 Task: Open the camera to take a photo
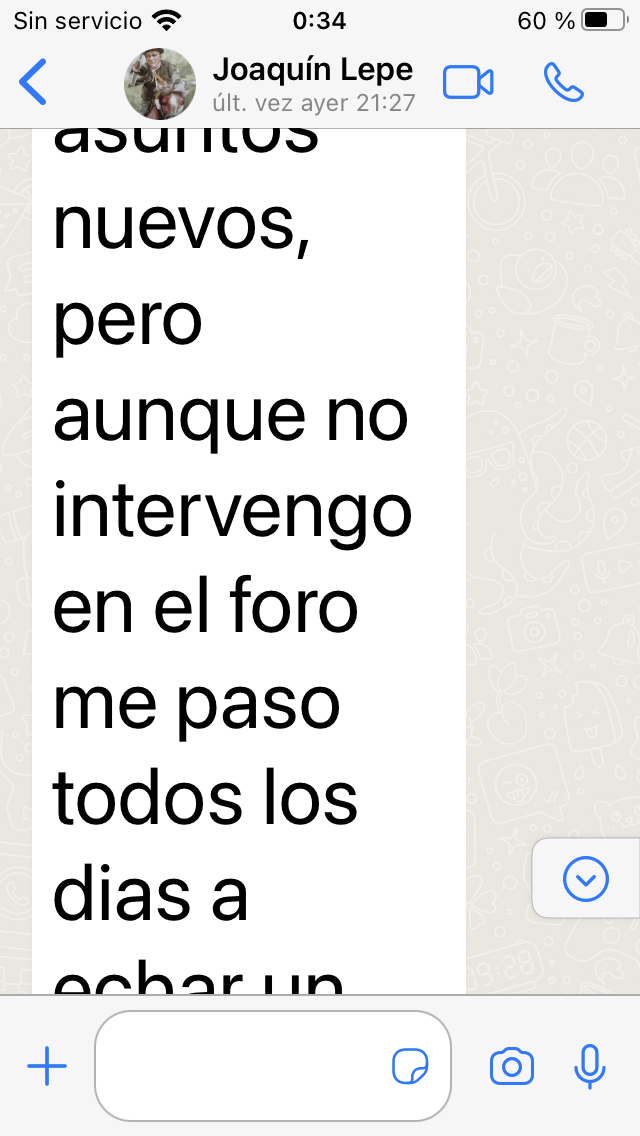(x=512, y=1066)
